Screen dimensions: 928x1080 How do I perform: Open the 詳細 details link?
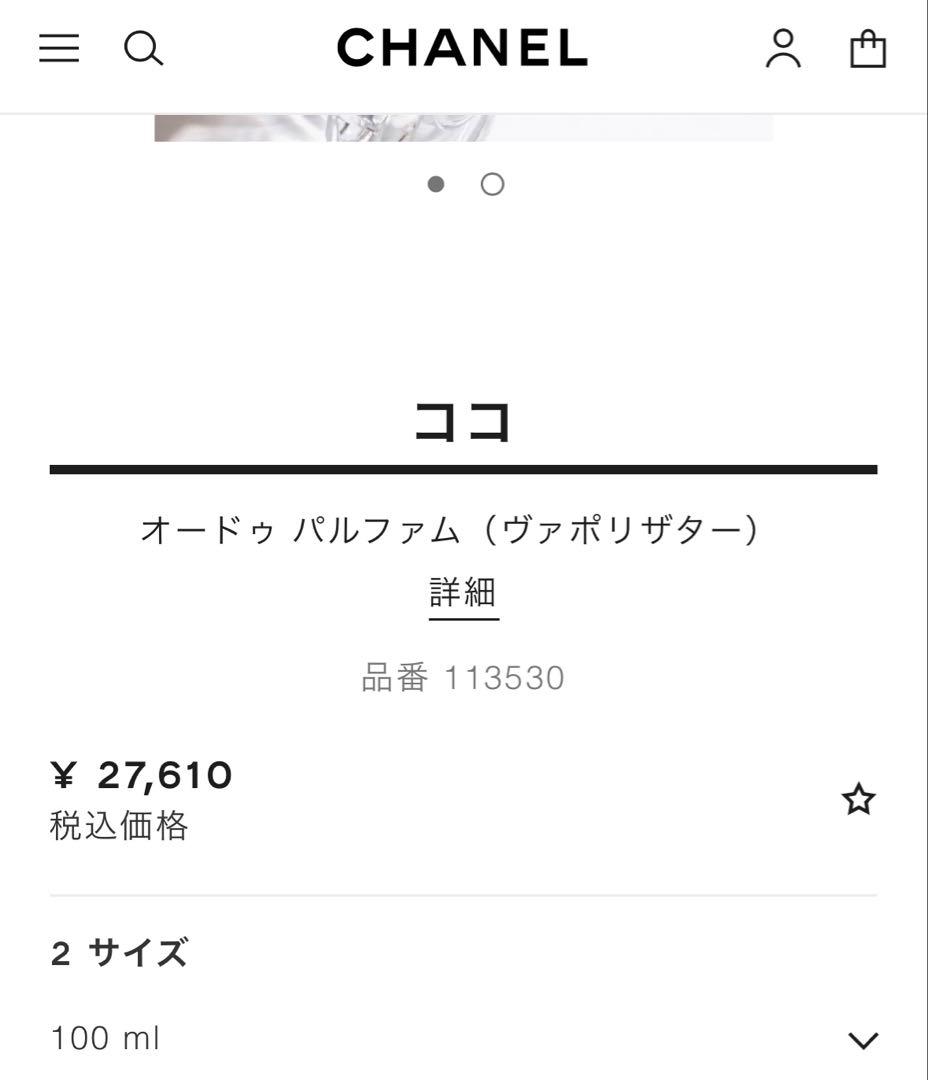click(x=463, y=592)
